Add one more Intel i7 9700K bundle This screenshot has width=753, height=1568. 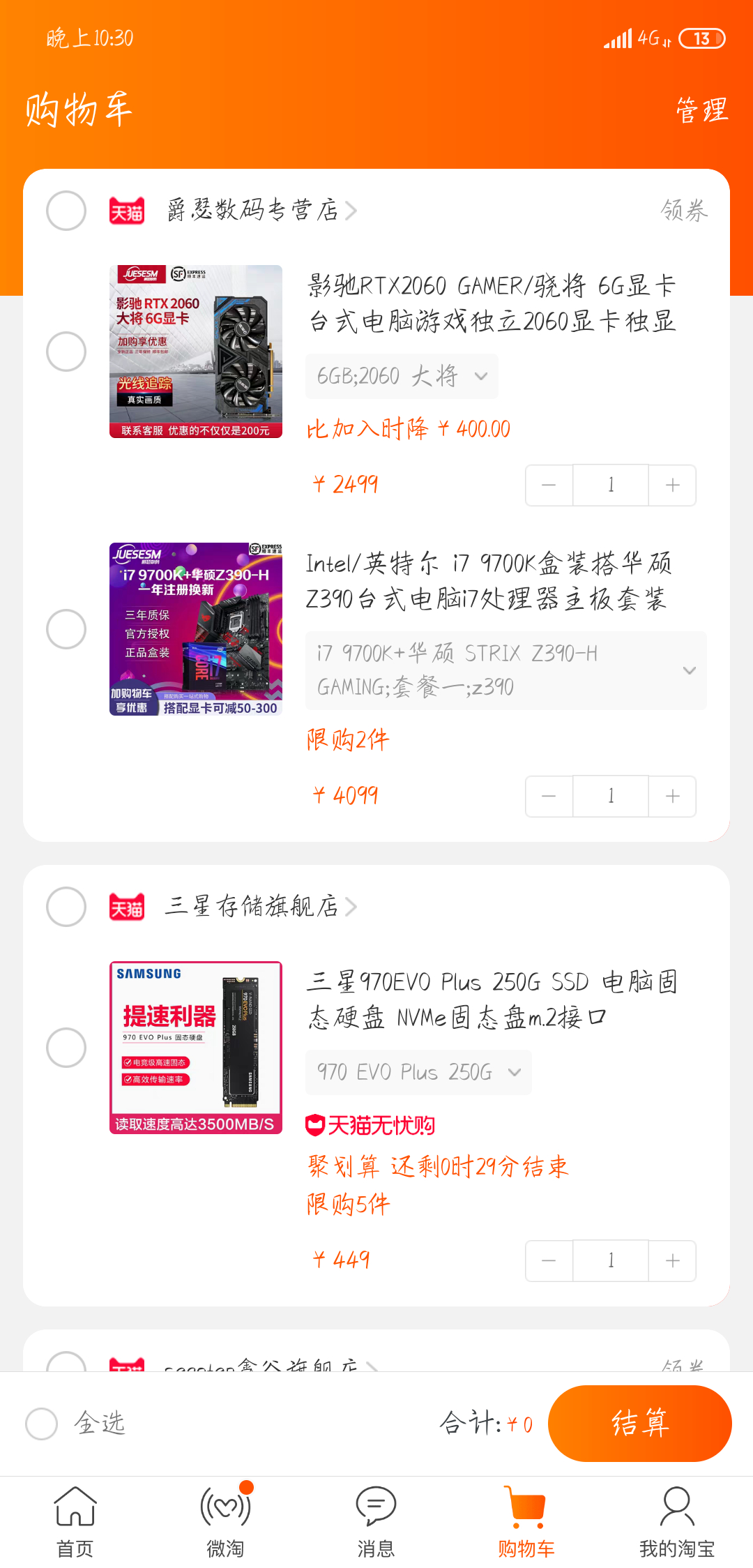coord(672,797)
